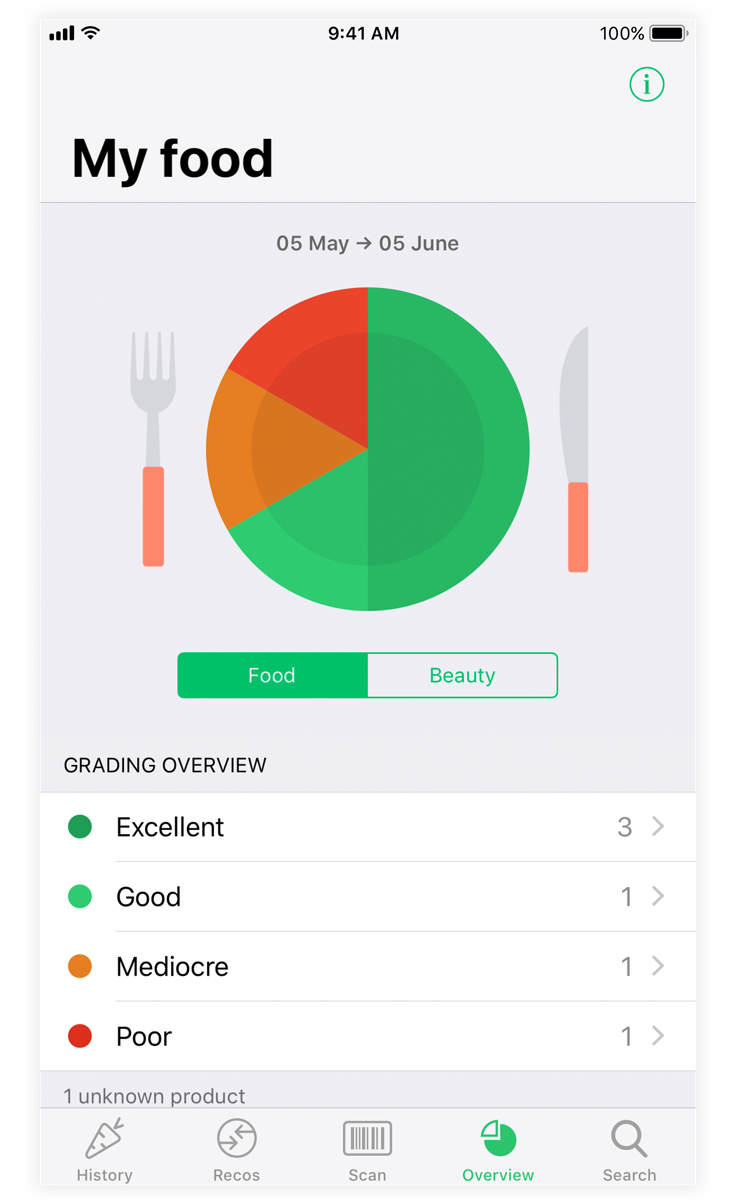This screenshot has height=1204, width=736.
Task: Open the Recos tab
Action: (x=236, y=1150)
